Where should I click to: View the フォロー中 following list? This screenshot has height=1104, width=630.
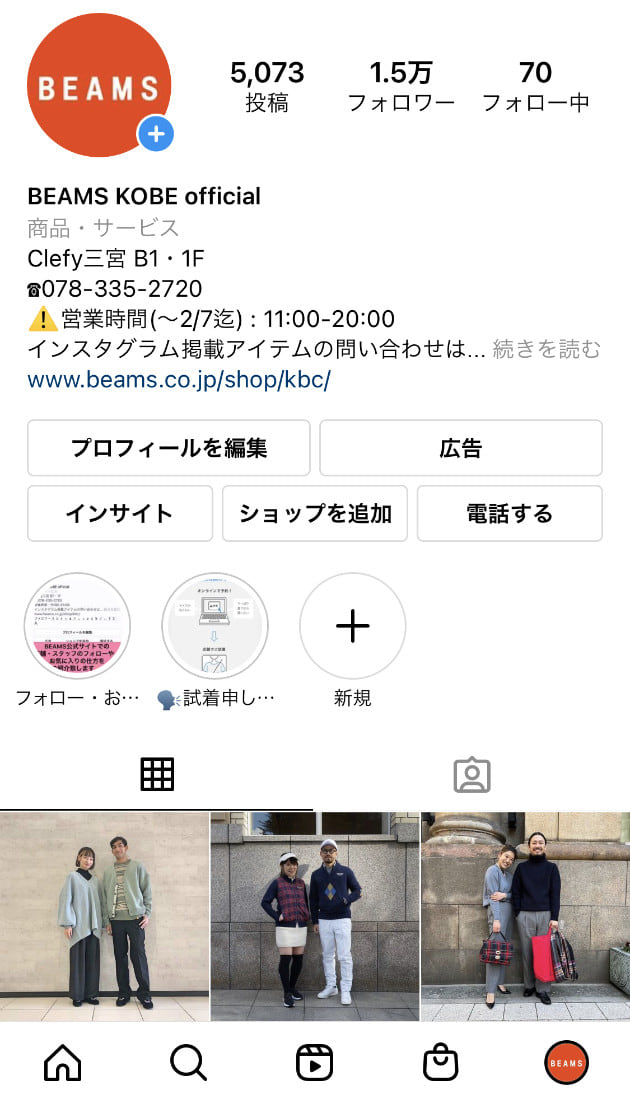tap(535, 86)
